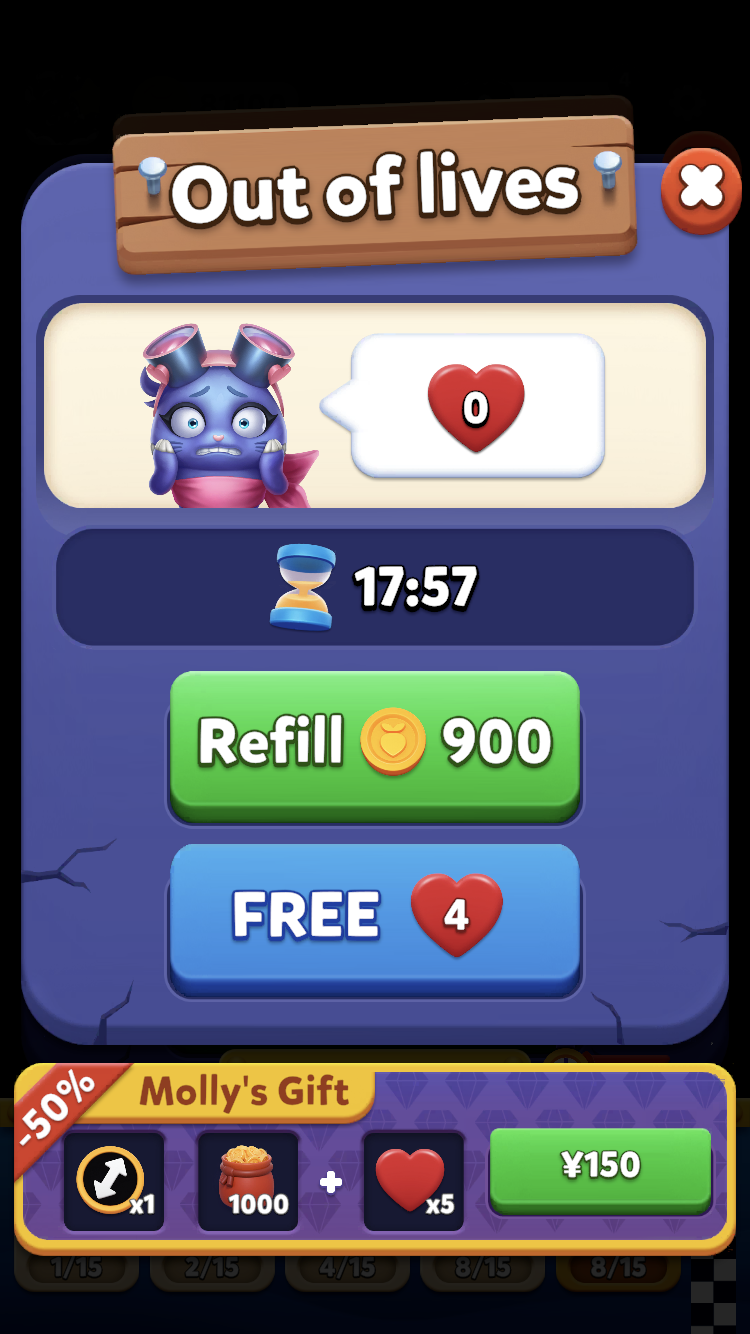Refill lives for 900 coins
Viewport: 750px width, 1334px height.
pyautogui.click(x=375, y=744)
